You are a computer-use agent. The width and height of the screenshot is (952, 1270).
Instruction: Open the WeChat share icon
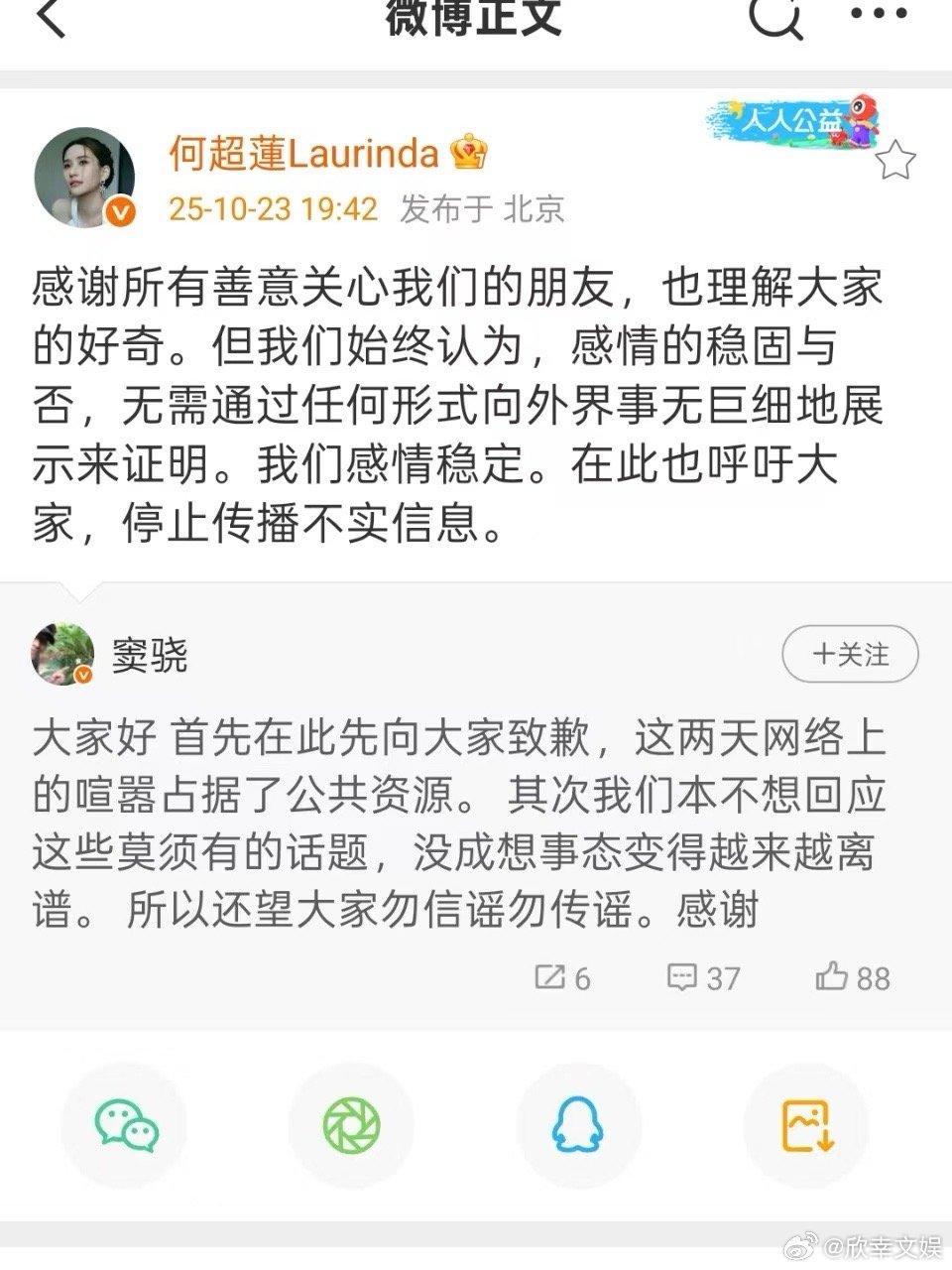coord(122,1125)
